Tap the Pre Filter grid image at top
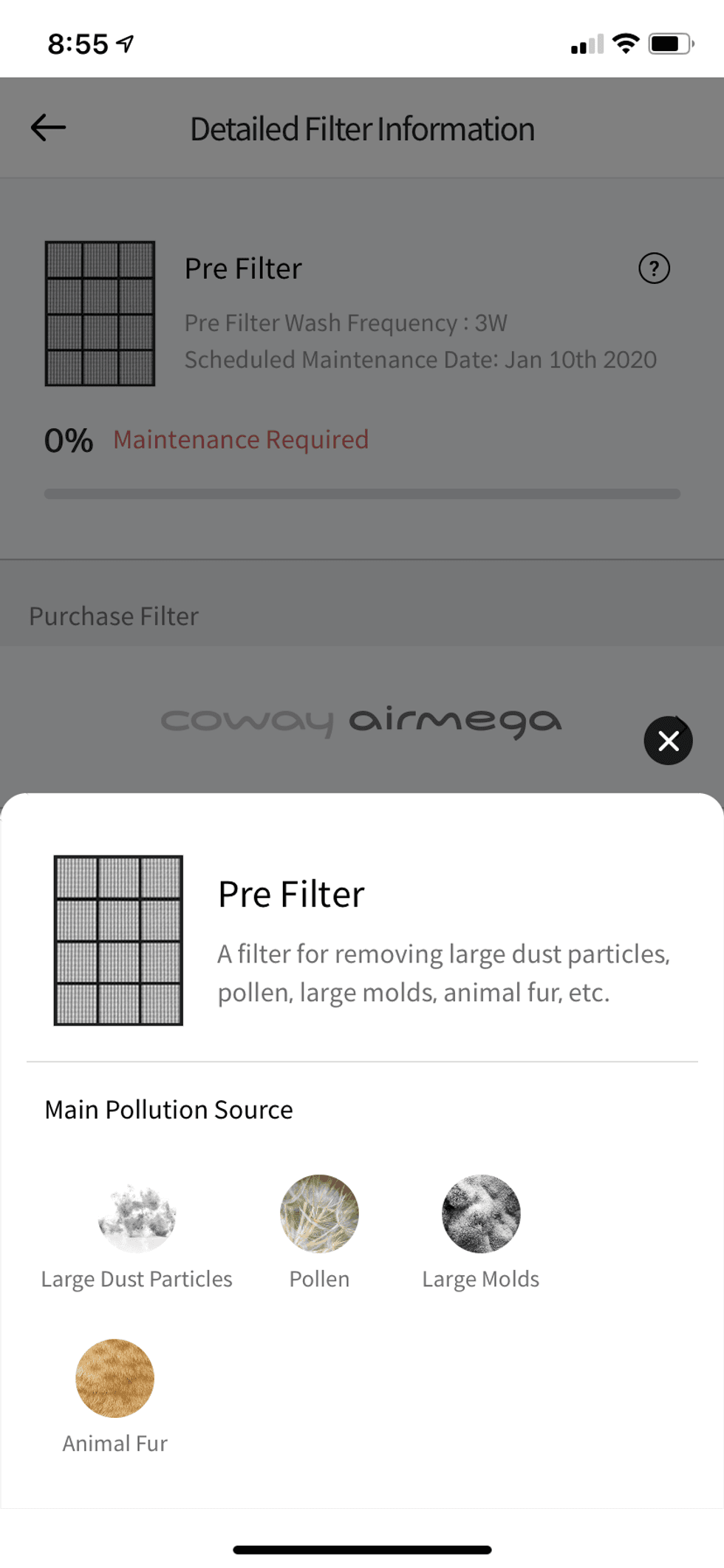The height and width of the screenshot is (1568, 724). [x=99, y=312]
